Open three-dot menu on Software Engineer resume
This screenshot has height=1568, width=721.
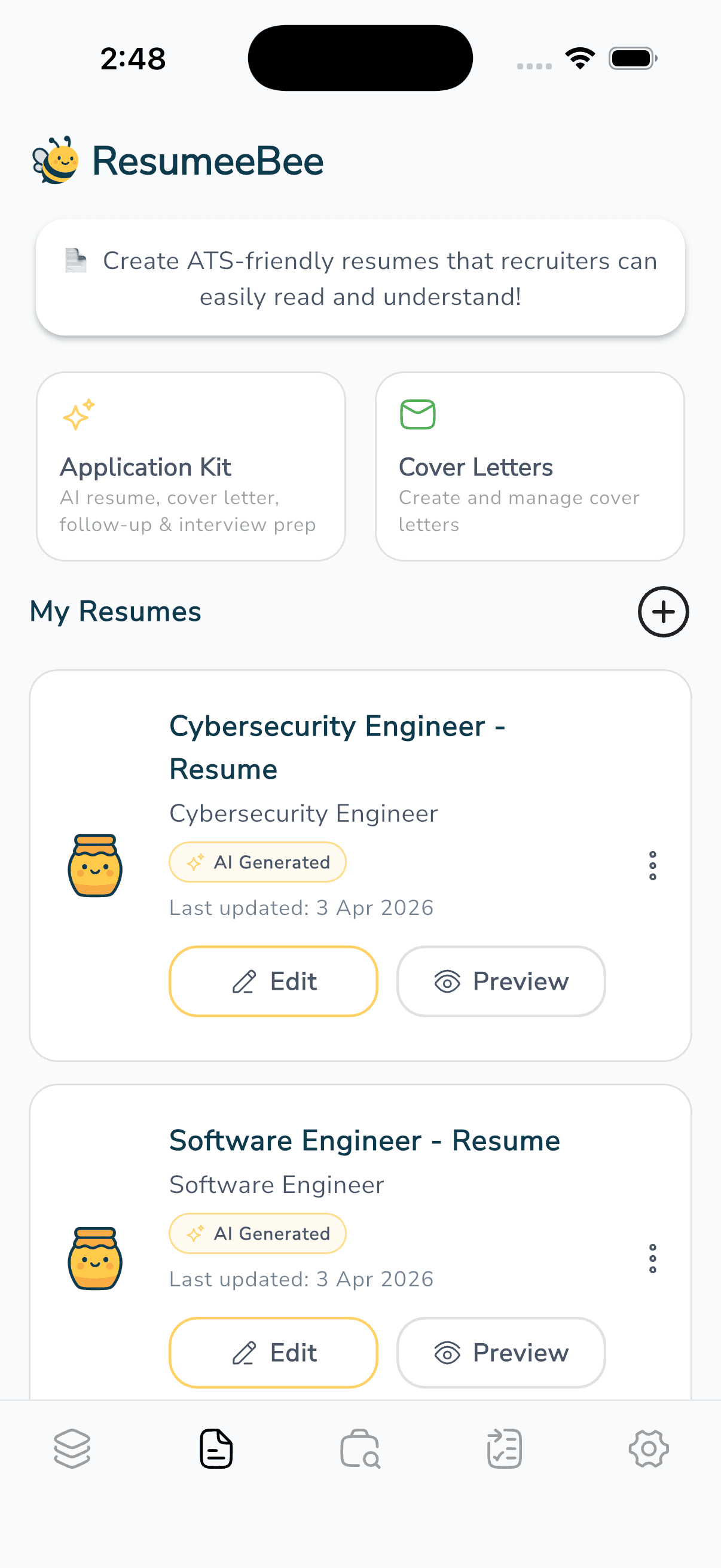pos(652,1259)
